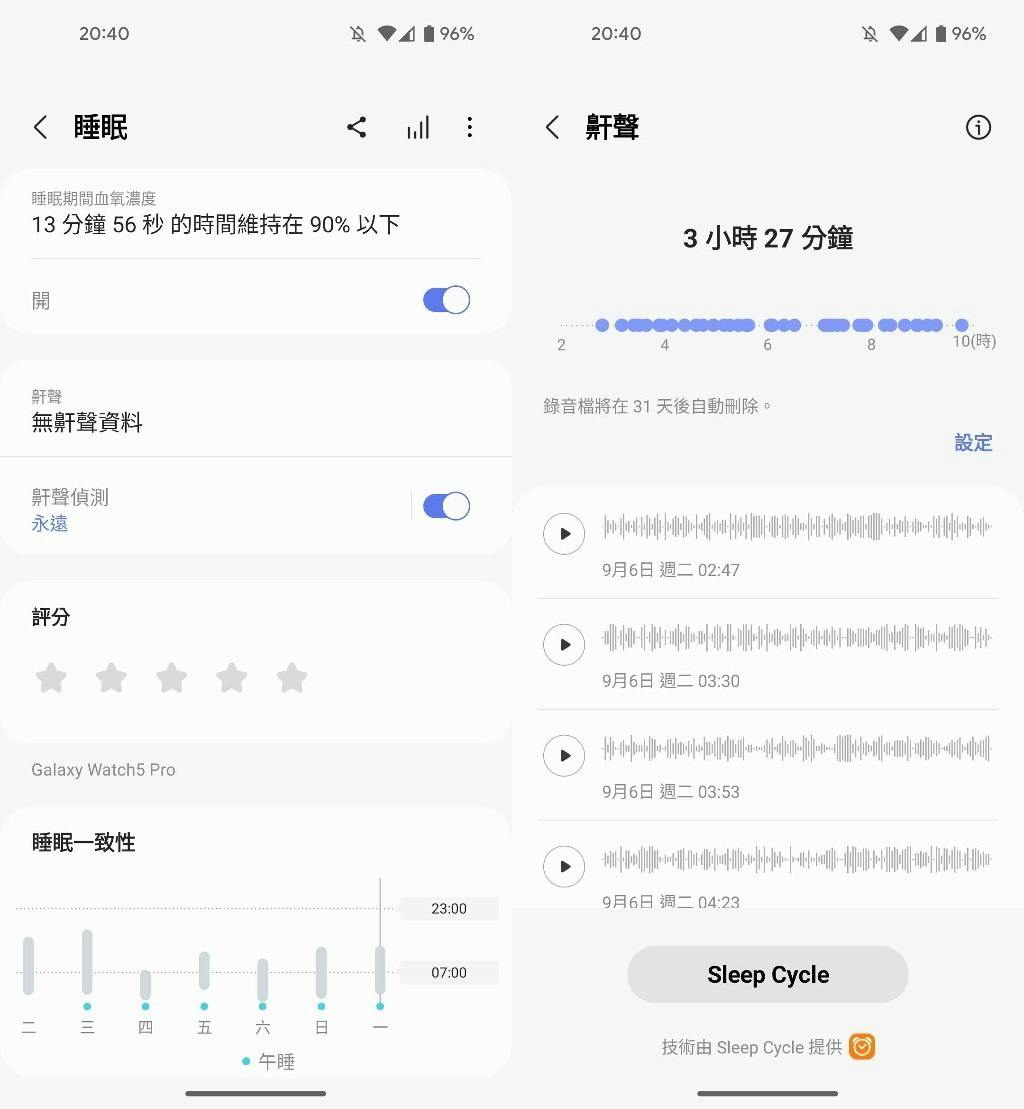Open 設定 for snore recordings
Image resolution: width=1024 pixels, height=1109 pixels.
972,443
